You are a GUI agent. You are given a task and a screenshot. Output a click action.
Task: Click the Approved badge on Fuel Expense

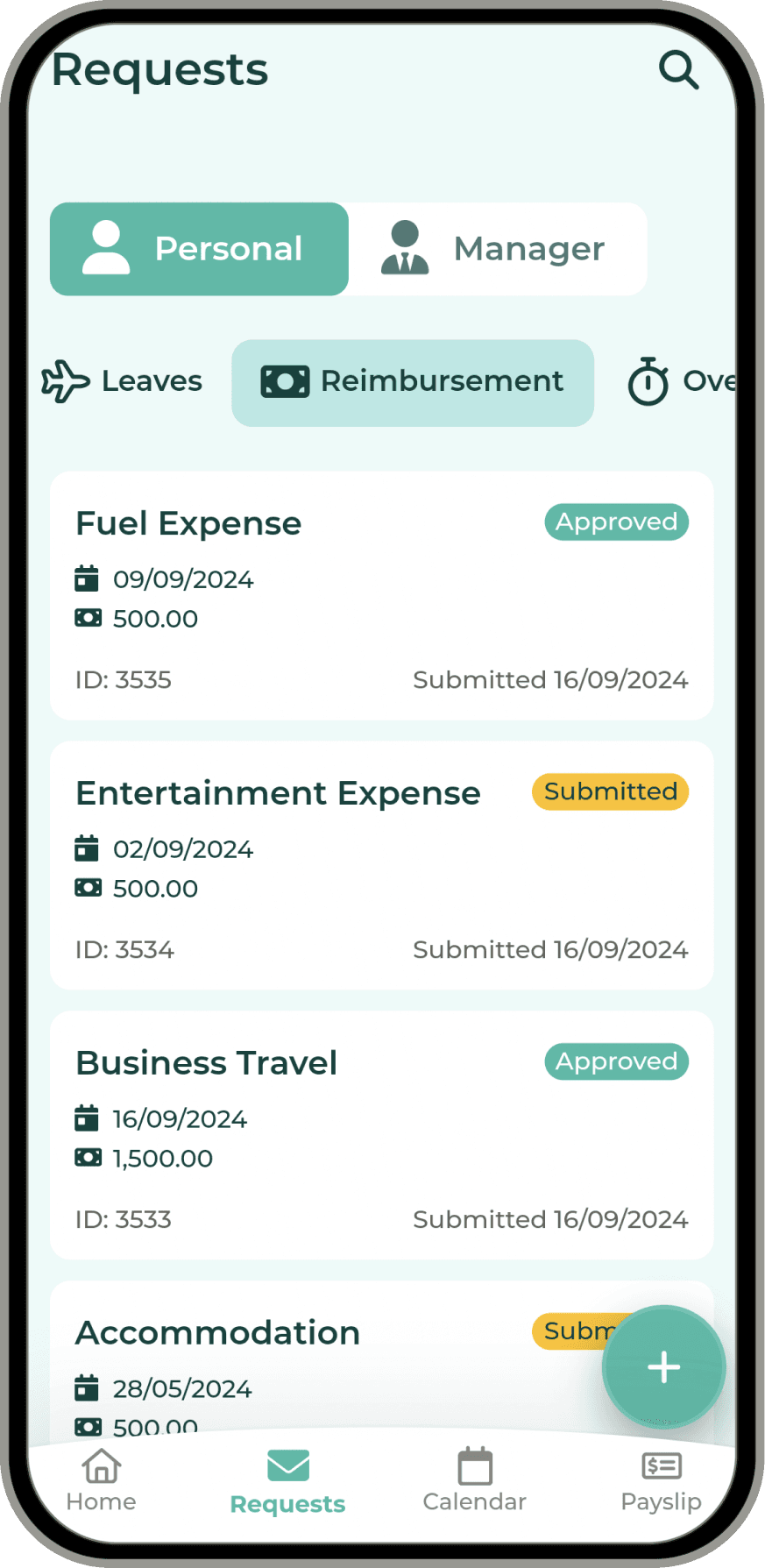tap(616, 521)
